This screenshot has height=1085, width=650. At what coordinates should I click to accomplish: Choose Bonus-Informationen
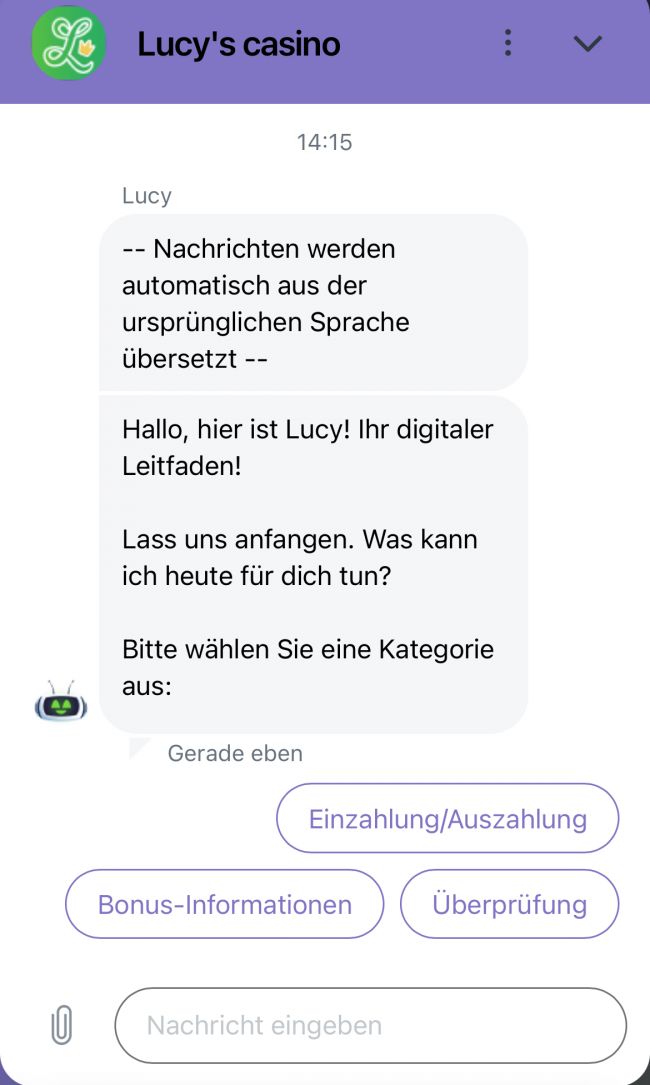point(224,905)
